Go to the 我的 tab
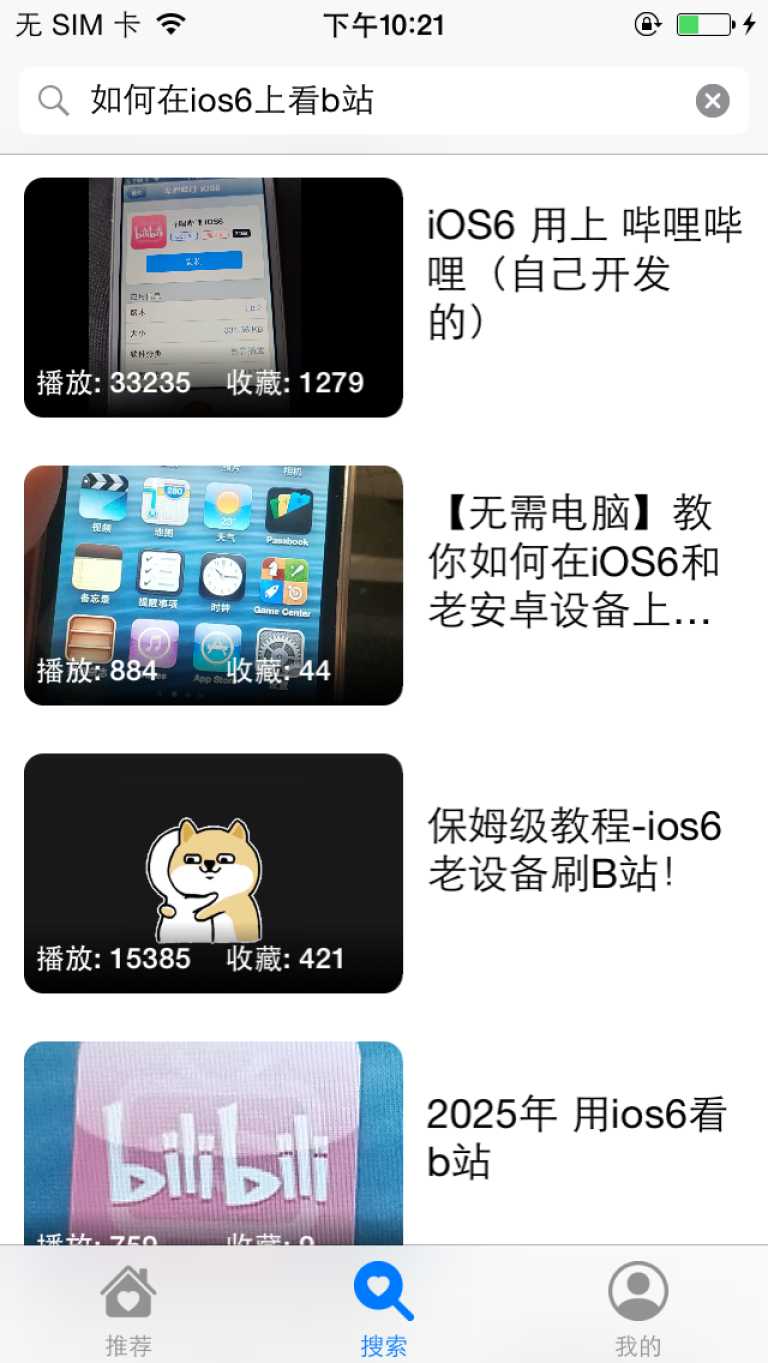Viewport: 768px width, 1363px height. 638,1308
